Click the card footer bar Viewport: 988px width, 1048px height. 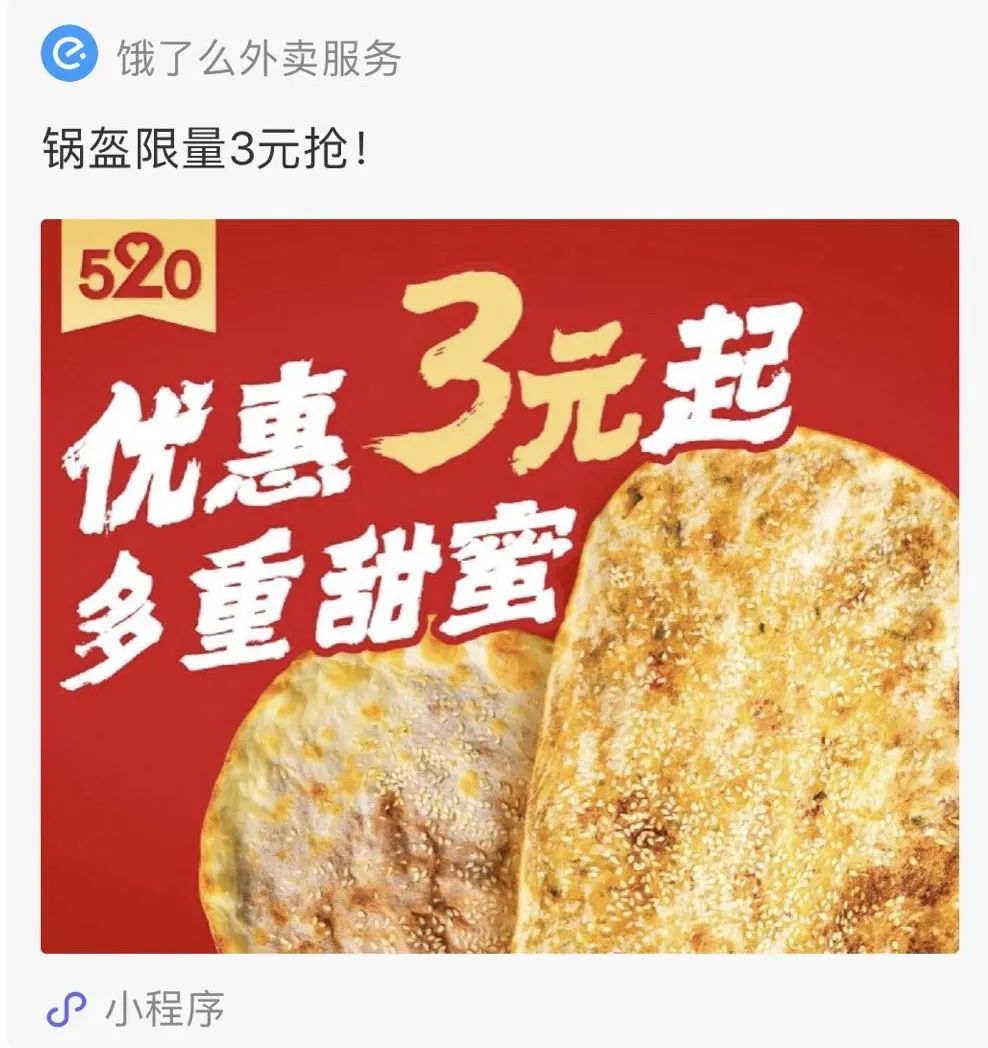494,1005
